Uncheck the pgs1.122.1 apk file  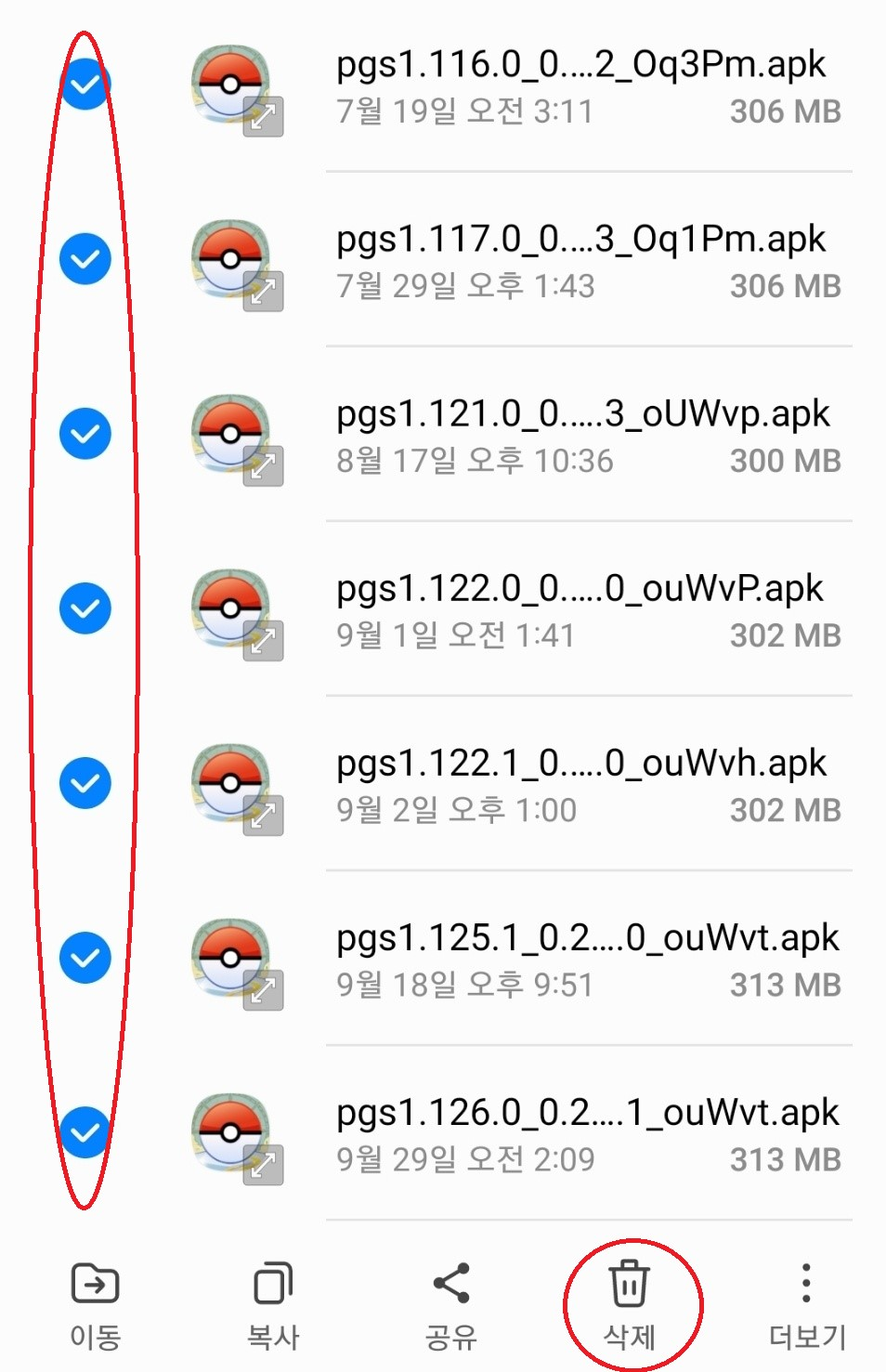coord(85,783)
